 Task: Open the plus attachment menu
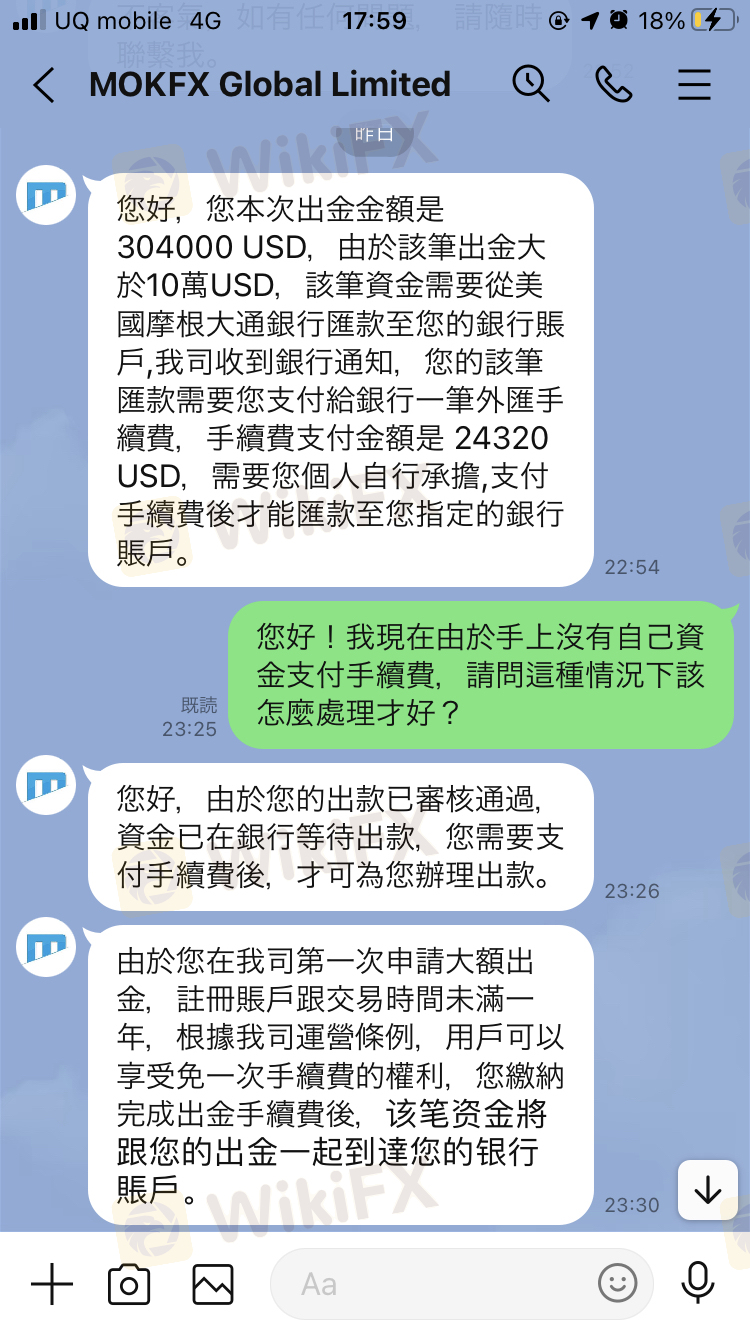pyautogui.click(x=52, y=1283)
